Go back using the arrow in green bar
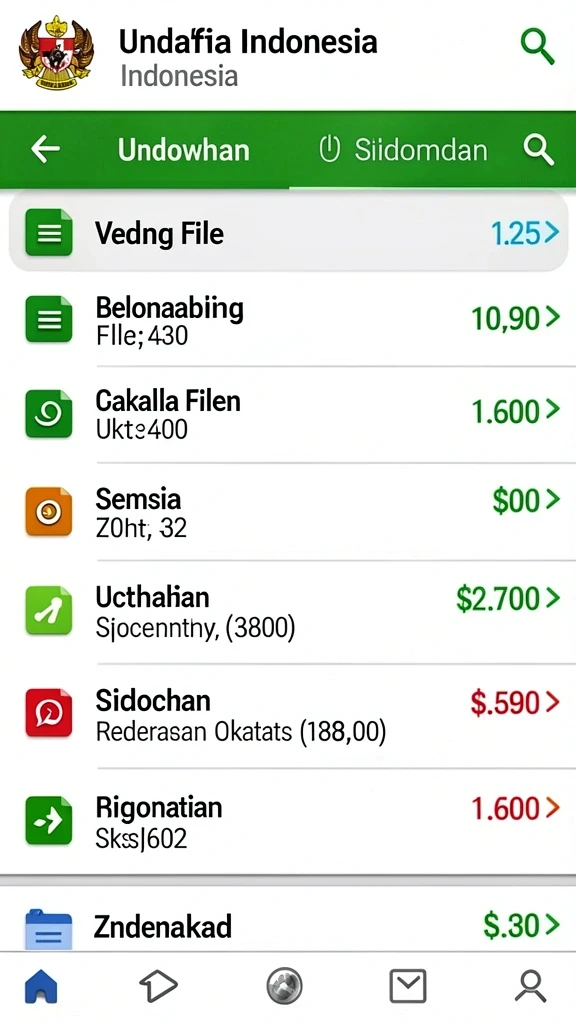This screenshot has height=1024, width=576. pos(46,150)
